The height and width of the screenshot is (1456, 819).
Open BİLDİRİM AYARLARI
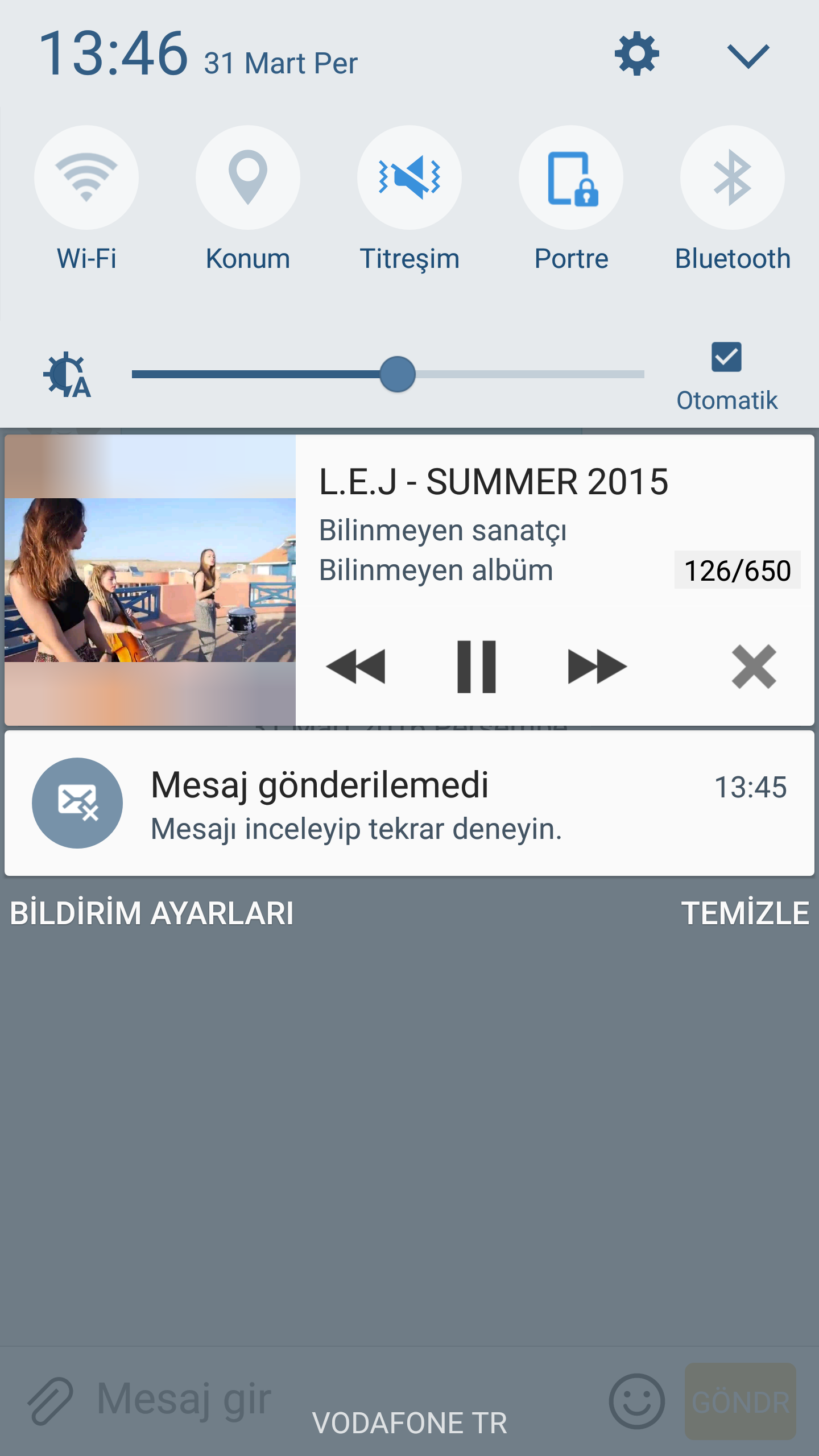(152, 913)
